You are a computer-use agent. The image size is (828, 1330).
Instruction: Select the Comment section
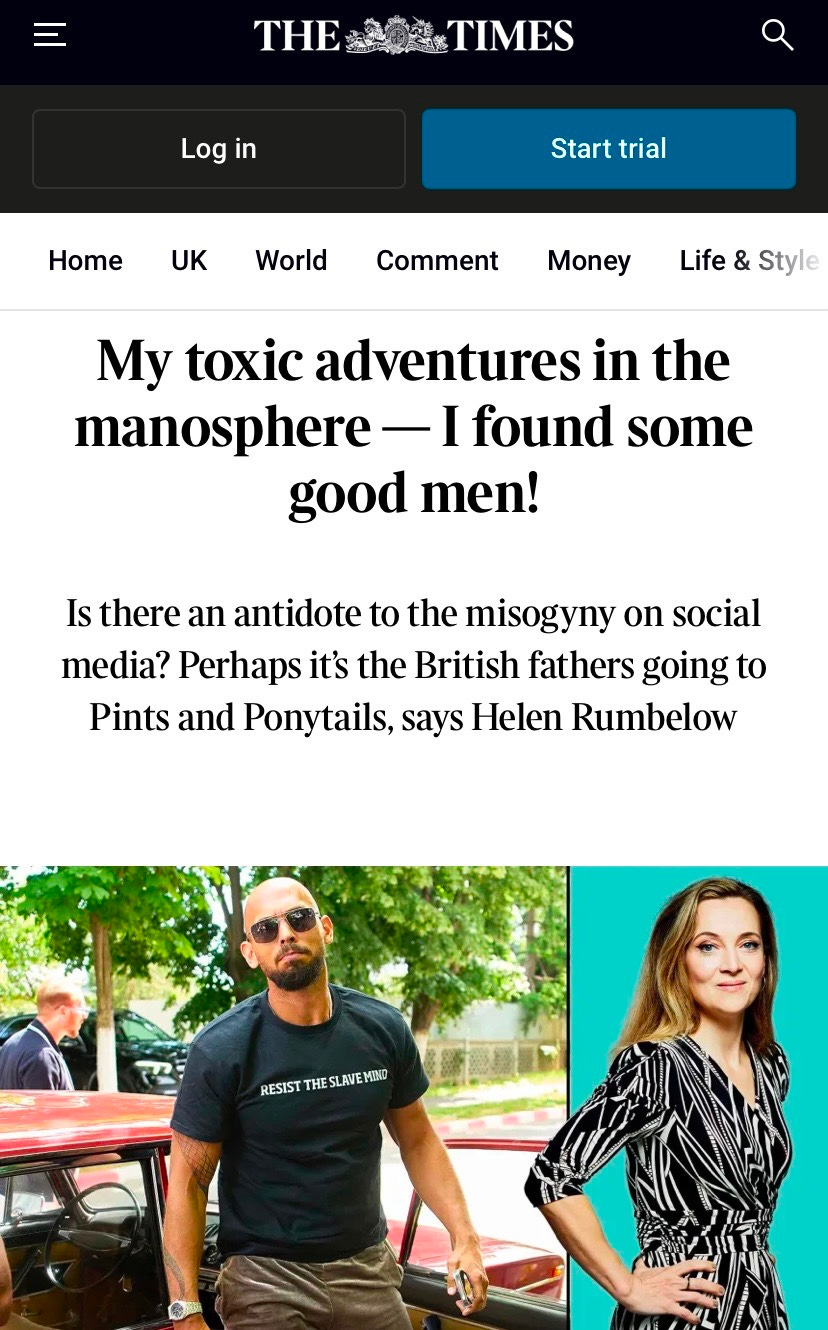[x=437, y=261]
